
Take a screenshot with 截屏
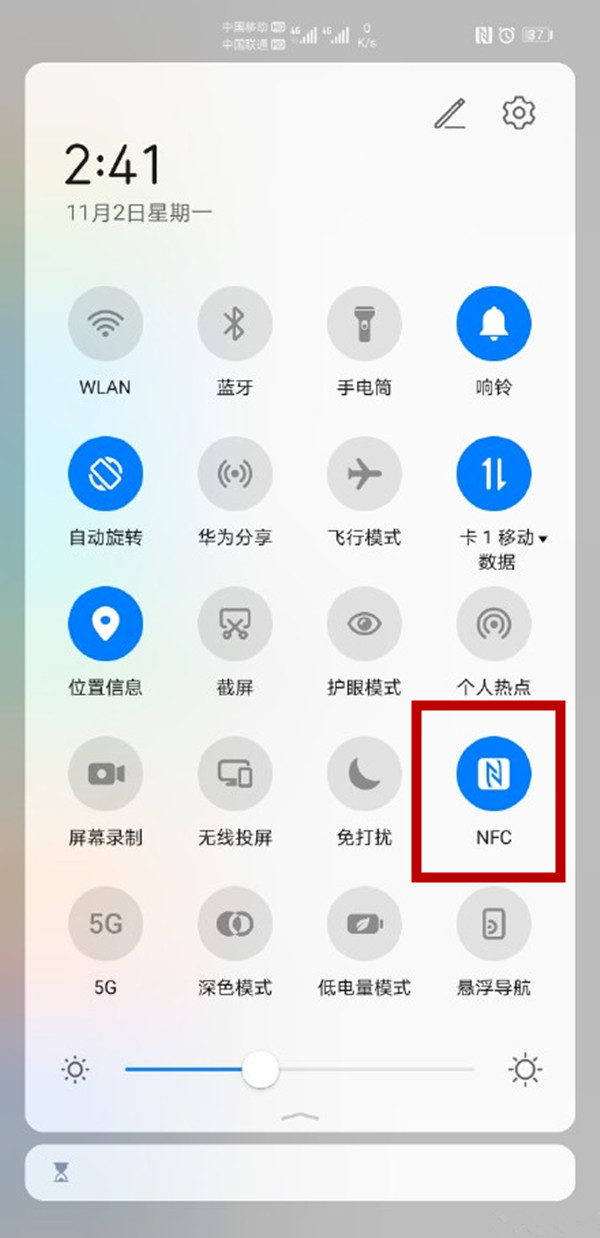click(234, 624)
